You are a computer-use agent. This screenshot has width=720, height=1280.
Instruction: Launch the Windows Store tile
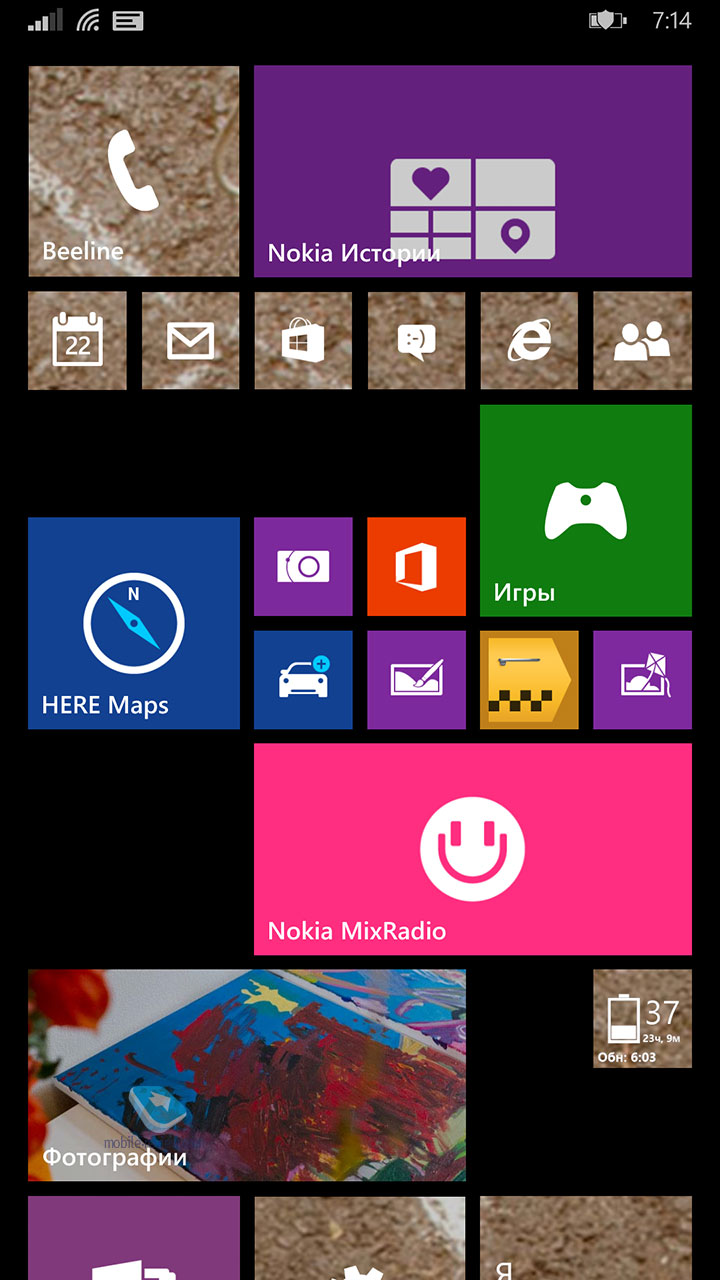303,340
